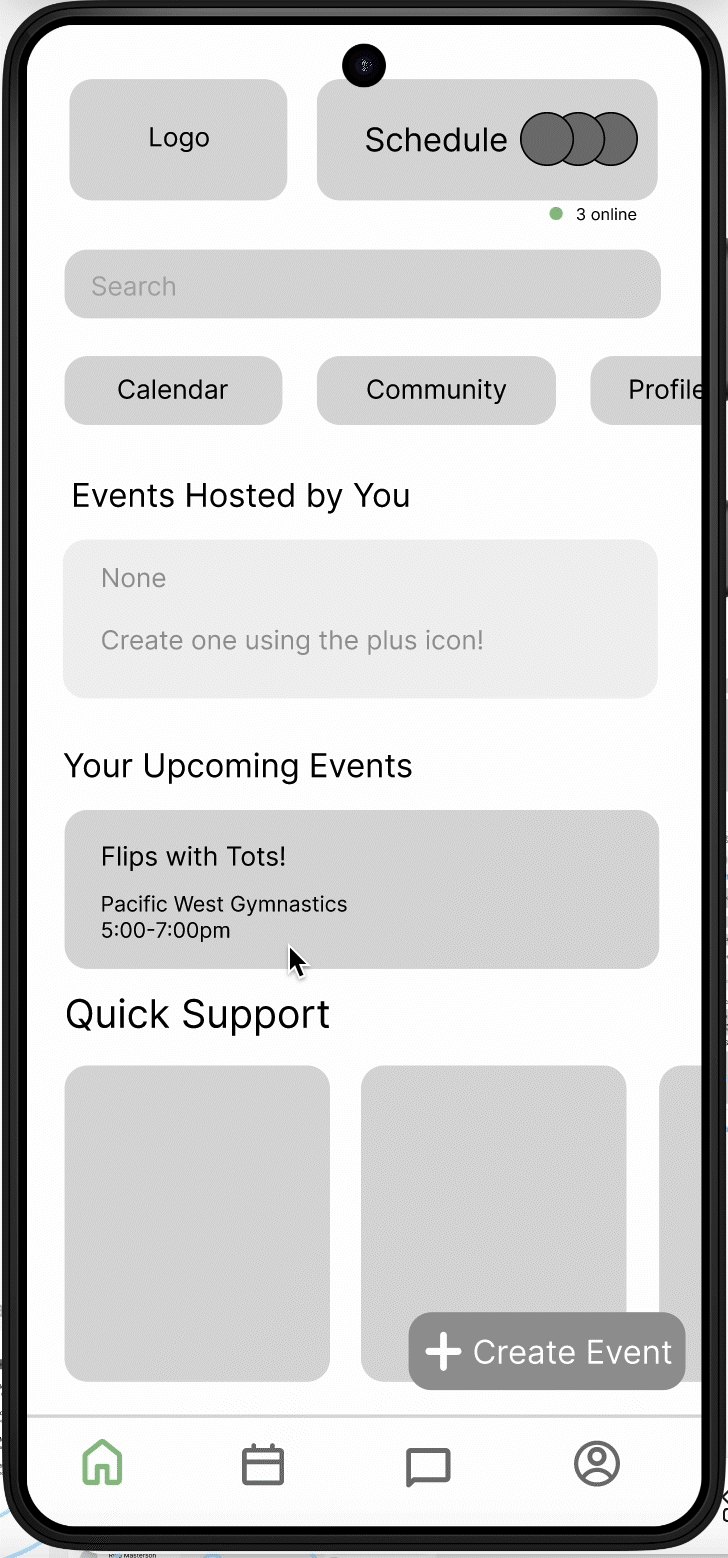The image size is (728, 1558).
Task: Tap the Search field
Action: point(362,285)
